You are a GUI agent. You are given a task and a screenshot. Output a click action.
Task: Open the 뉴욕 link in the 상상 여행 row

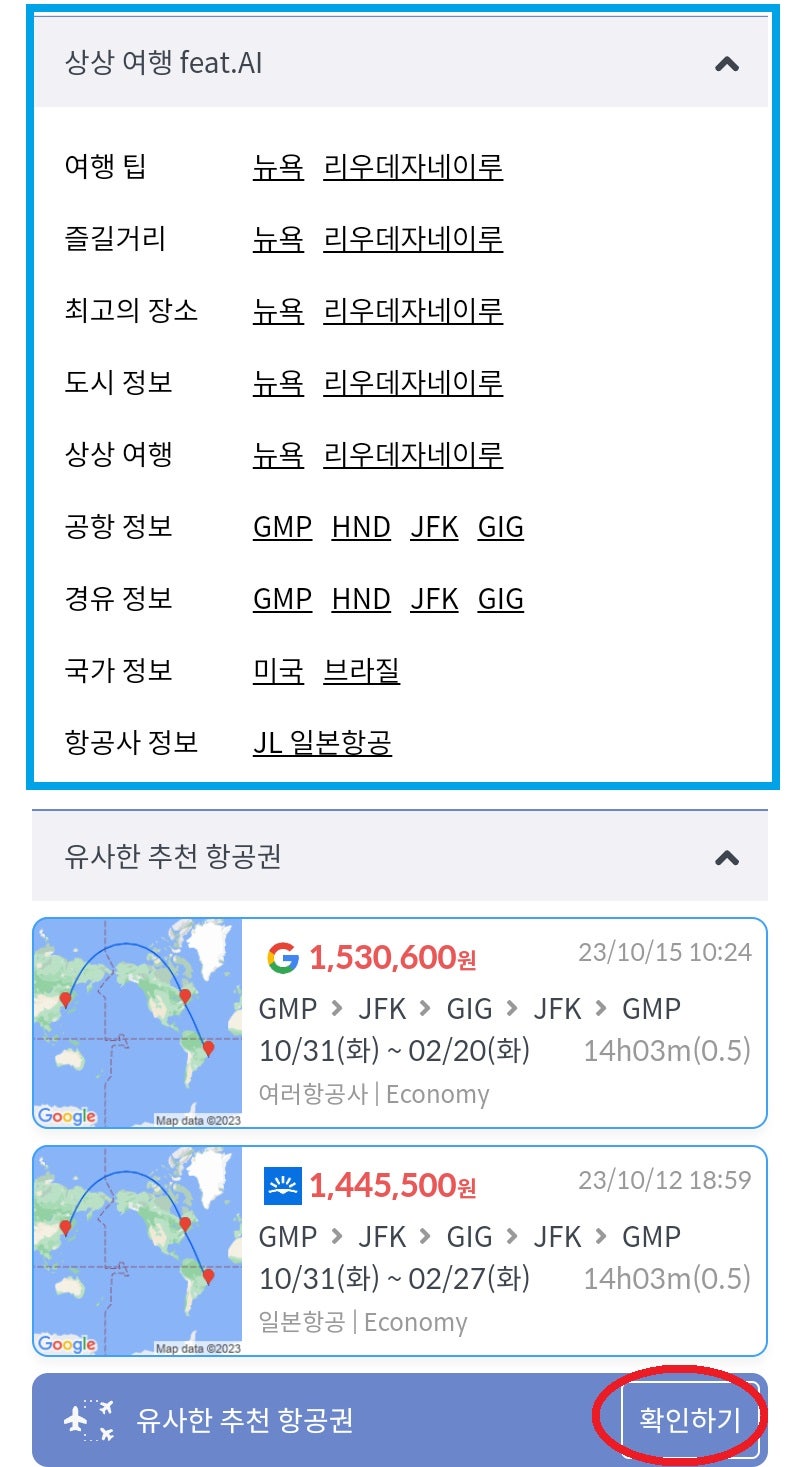tap(278, 454)
